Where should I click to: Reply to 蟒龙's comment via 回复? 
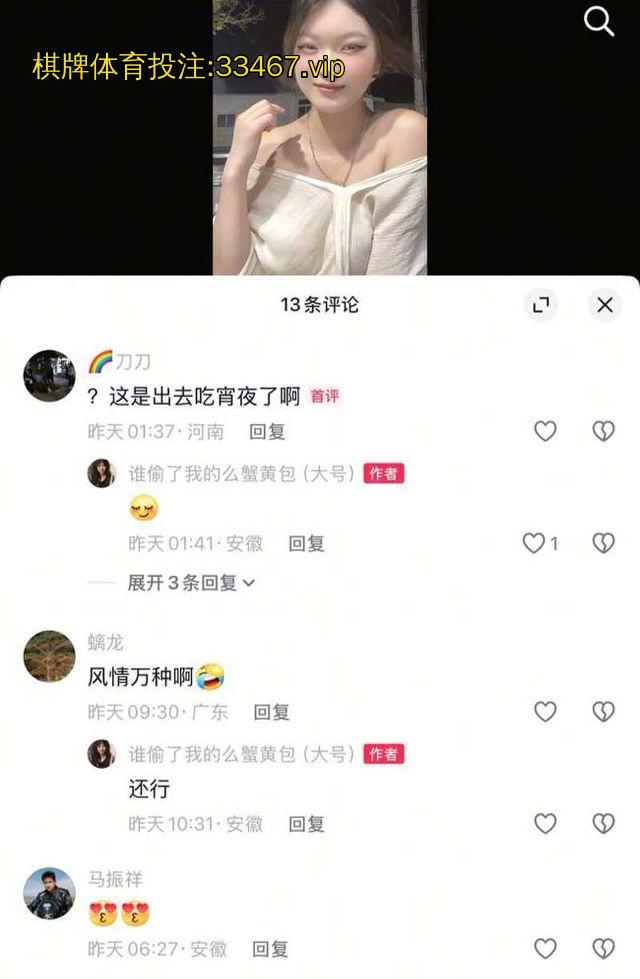click(x=271, y=712)
